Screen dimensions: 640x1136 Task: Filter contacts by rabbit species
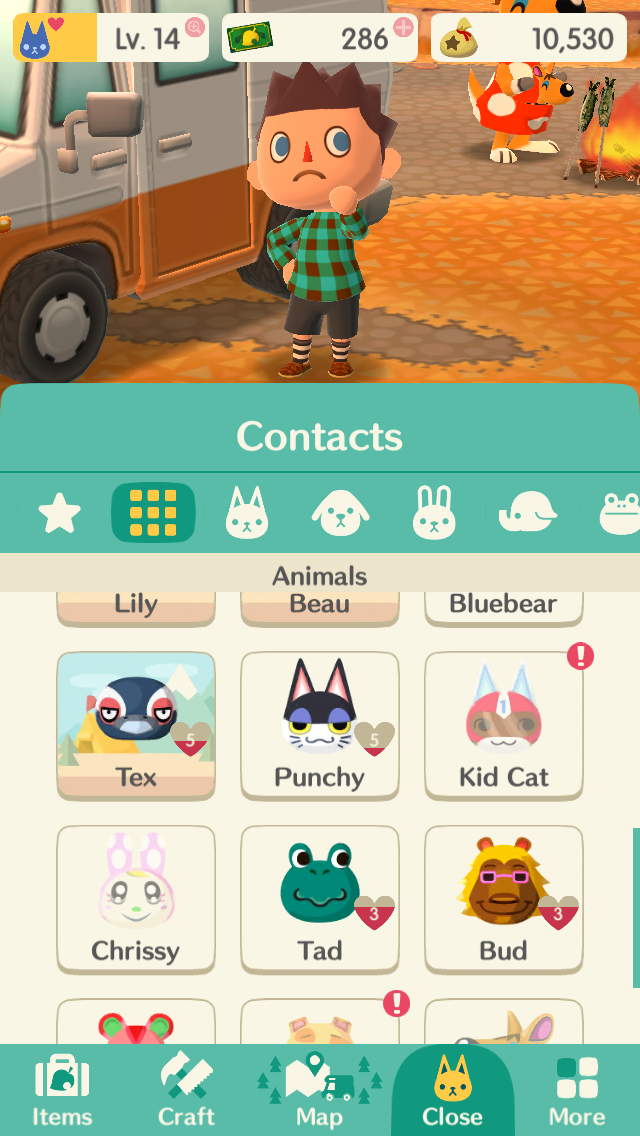tap(433, 513)
